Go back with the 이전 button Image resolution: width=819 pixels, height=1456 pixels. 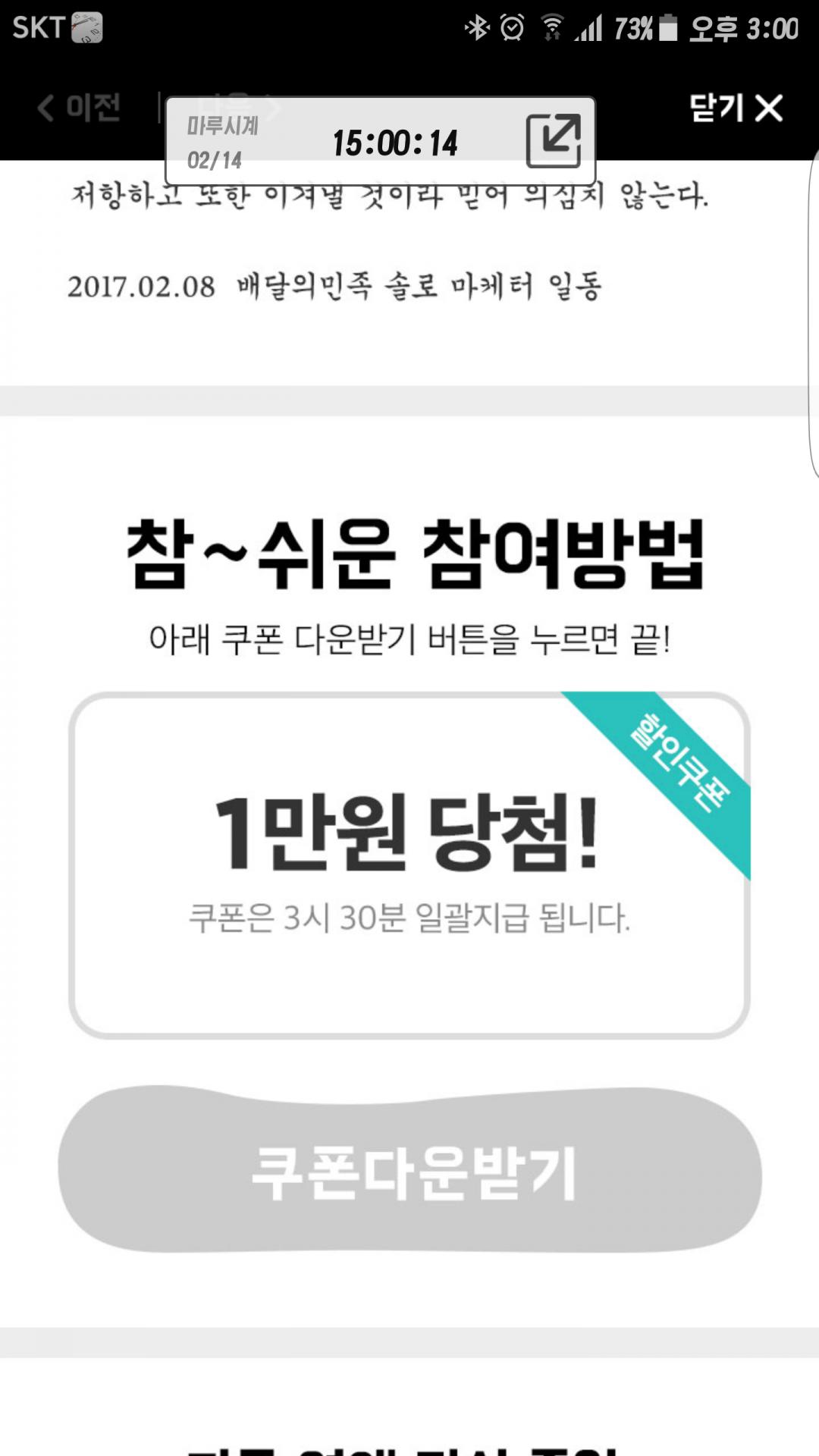point(79,108)
